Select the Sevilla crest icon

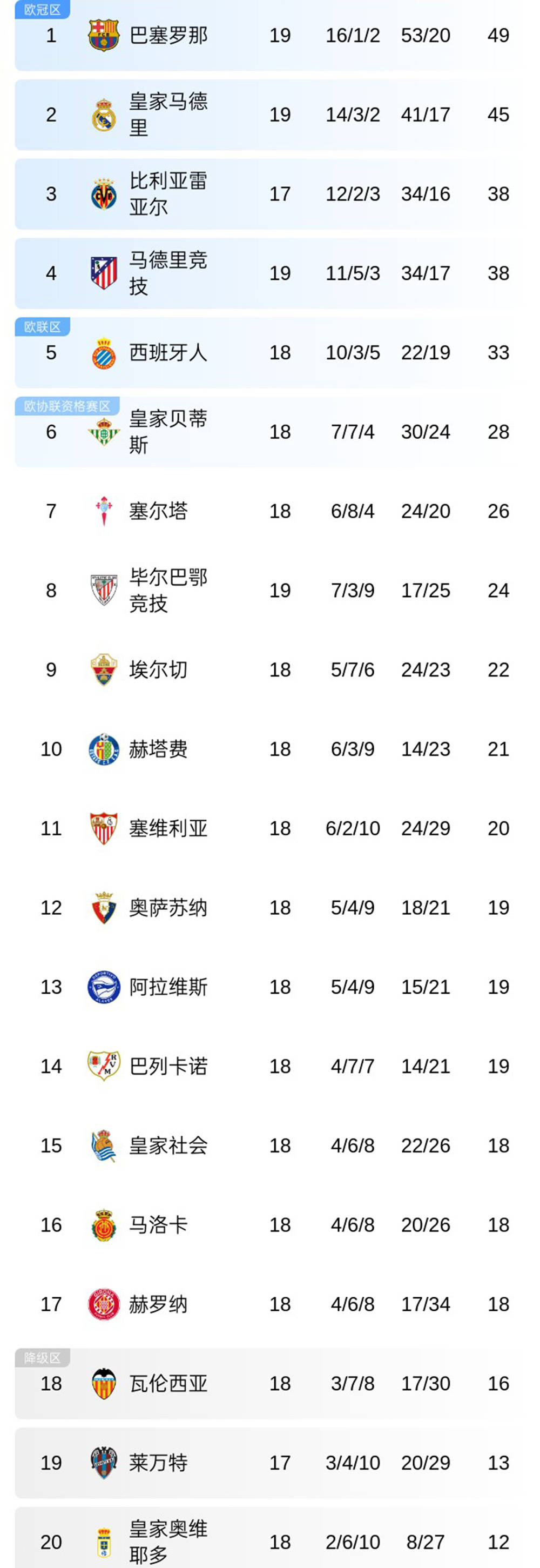pyautogui.click(x=103, y=828)
